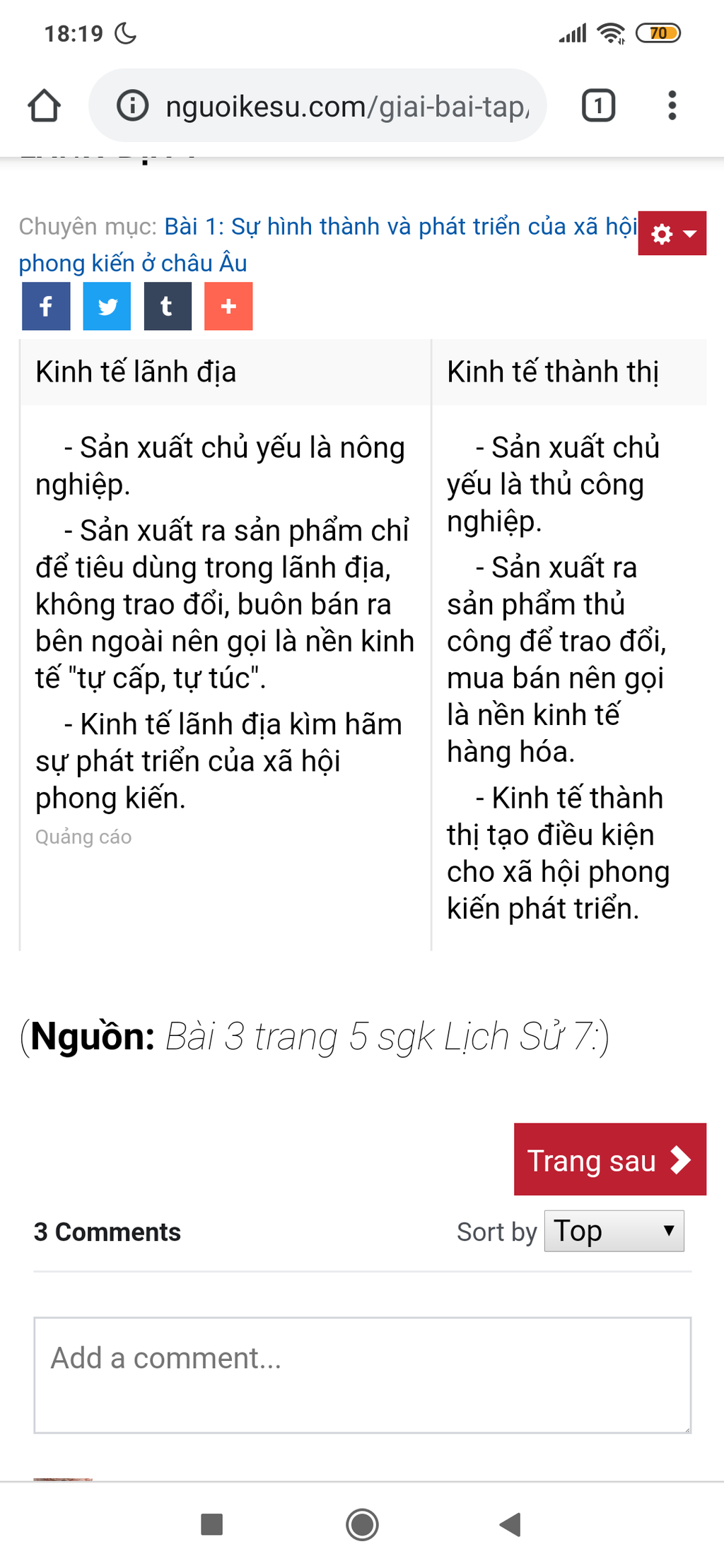Open the tab switcher
The width and height of the screenshot is (724, 1568).
click(598, 106)
